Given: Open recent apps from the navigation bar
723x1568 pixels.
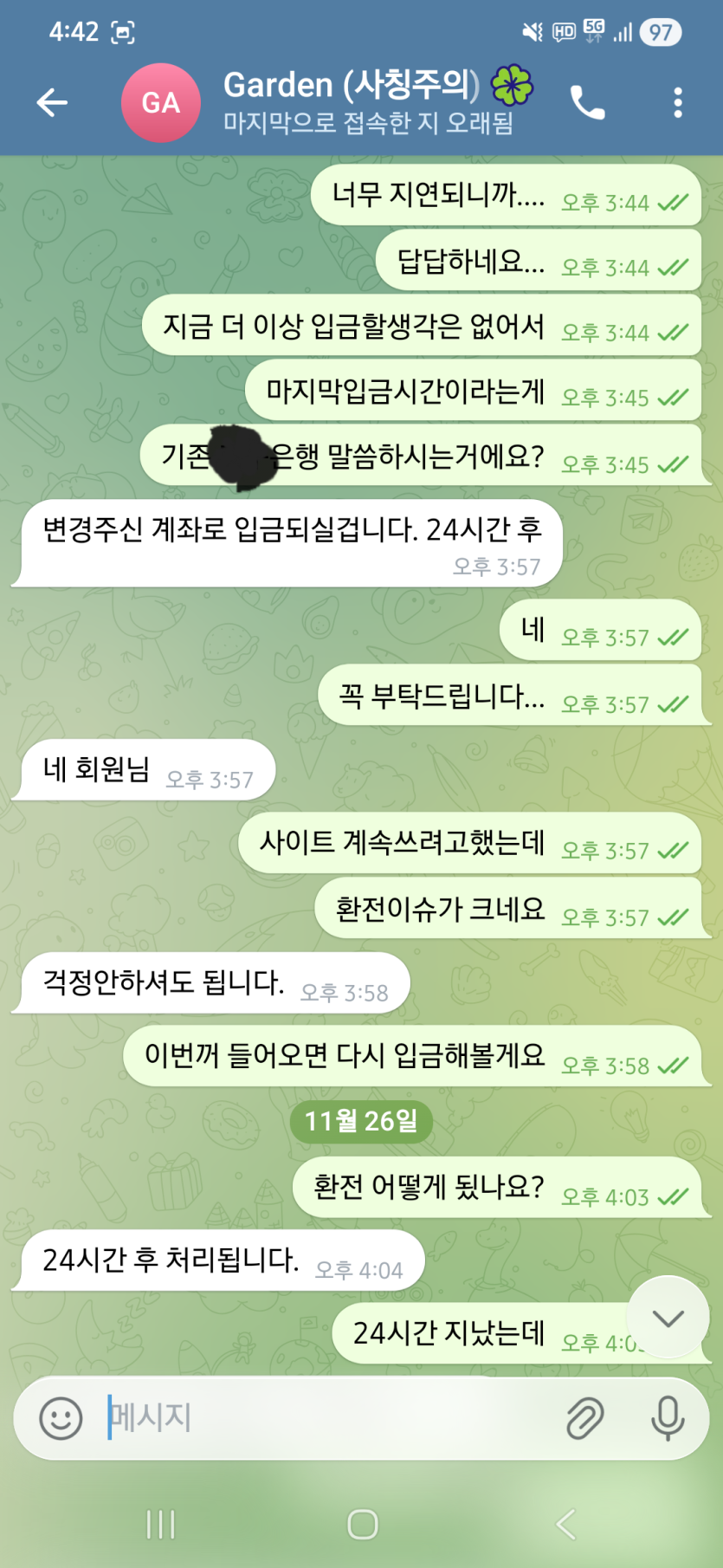Looking at the screenshot, I should click(161, 1524).
